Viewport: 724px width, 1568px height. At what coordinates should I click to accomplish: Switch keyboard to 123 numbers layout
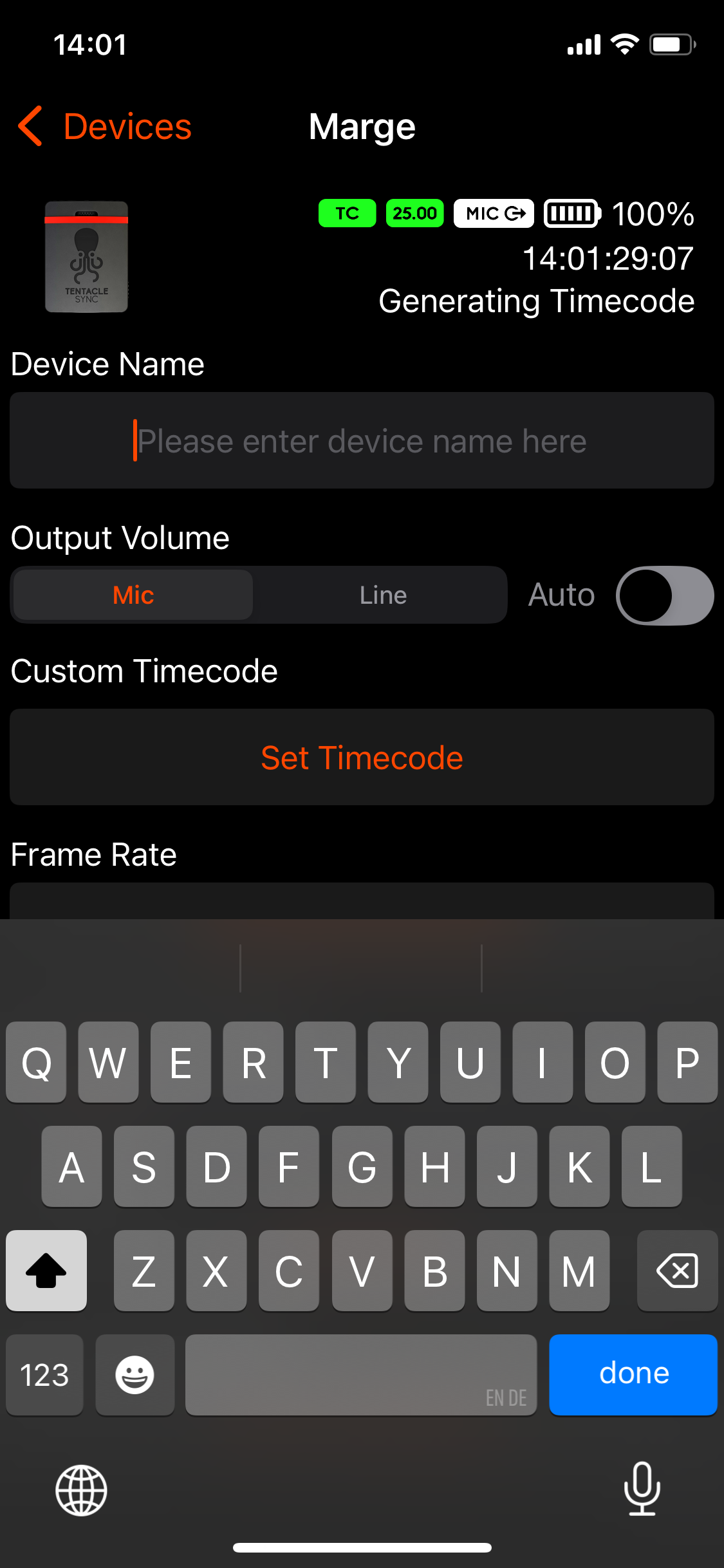pyautogui.click(x=44, y=1376)
